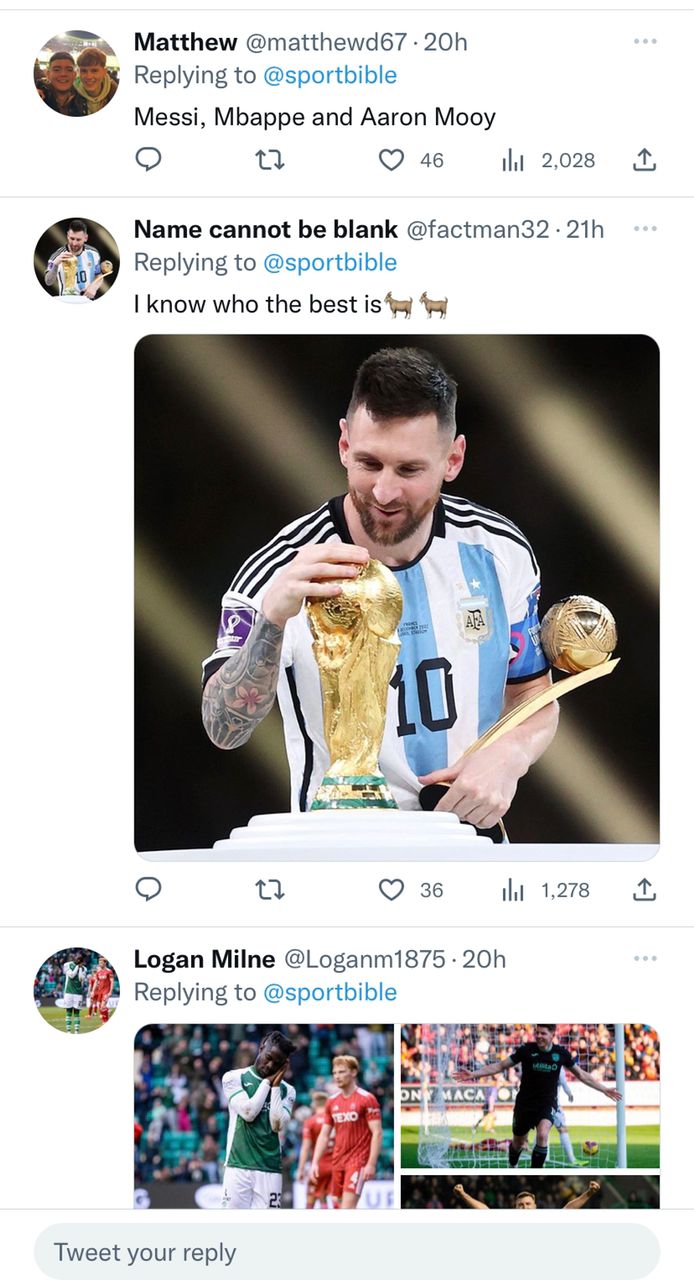Open overflow menu on Logan Milne's tweet

click(645, 959)
